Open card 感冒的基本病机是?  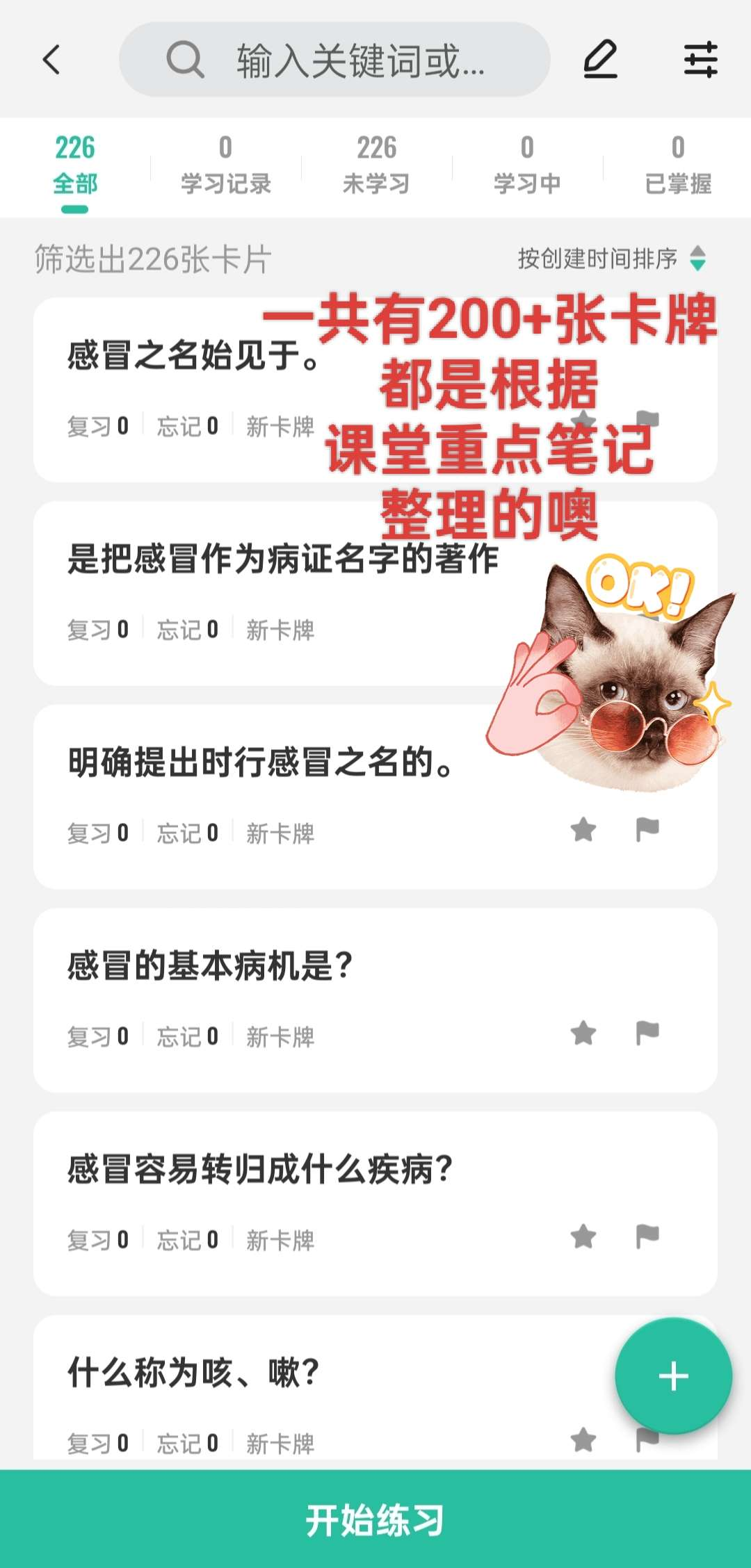(210, 966)
